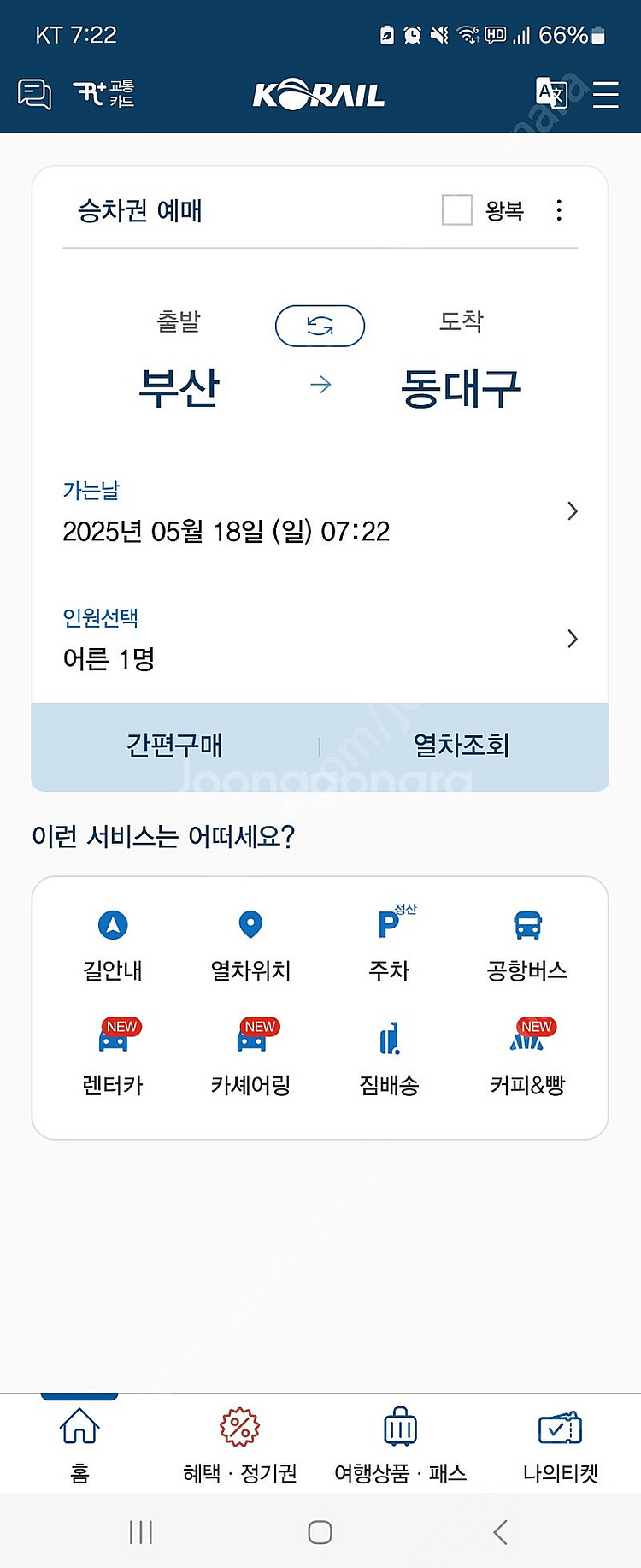This screenshot has width=641, height=1568.
Task: Open the 주차 parking settlement service
Action: point(389,940)
